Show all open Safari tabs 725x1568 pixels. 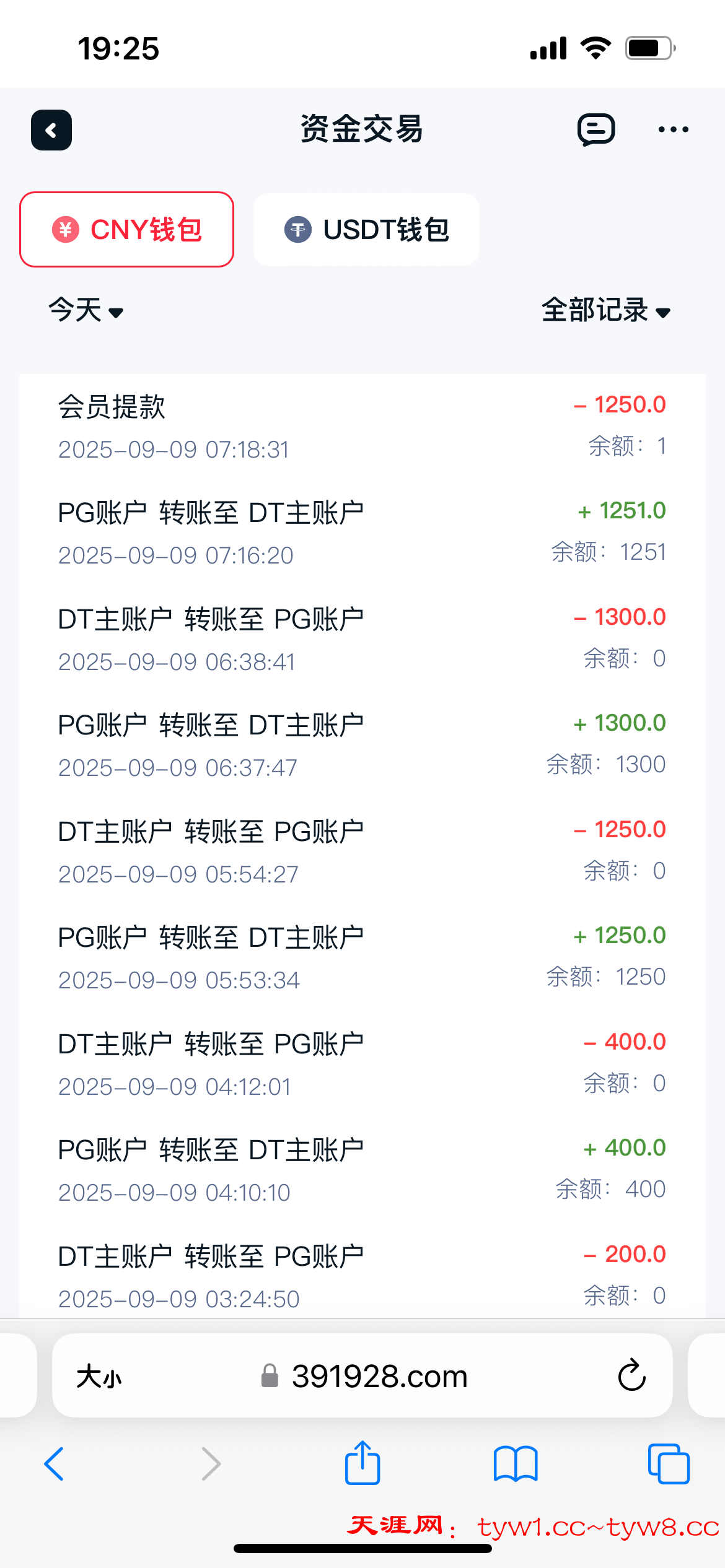coord(668,1464)
